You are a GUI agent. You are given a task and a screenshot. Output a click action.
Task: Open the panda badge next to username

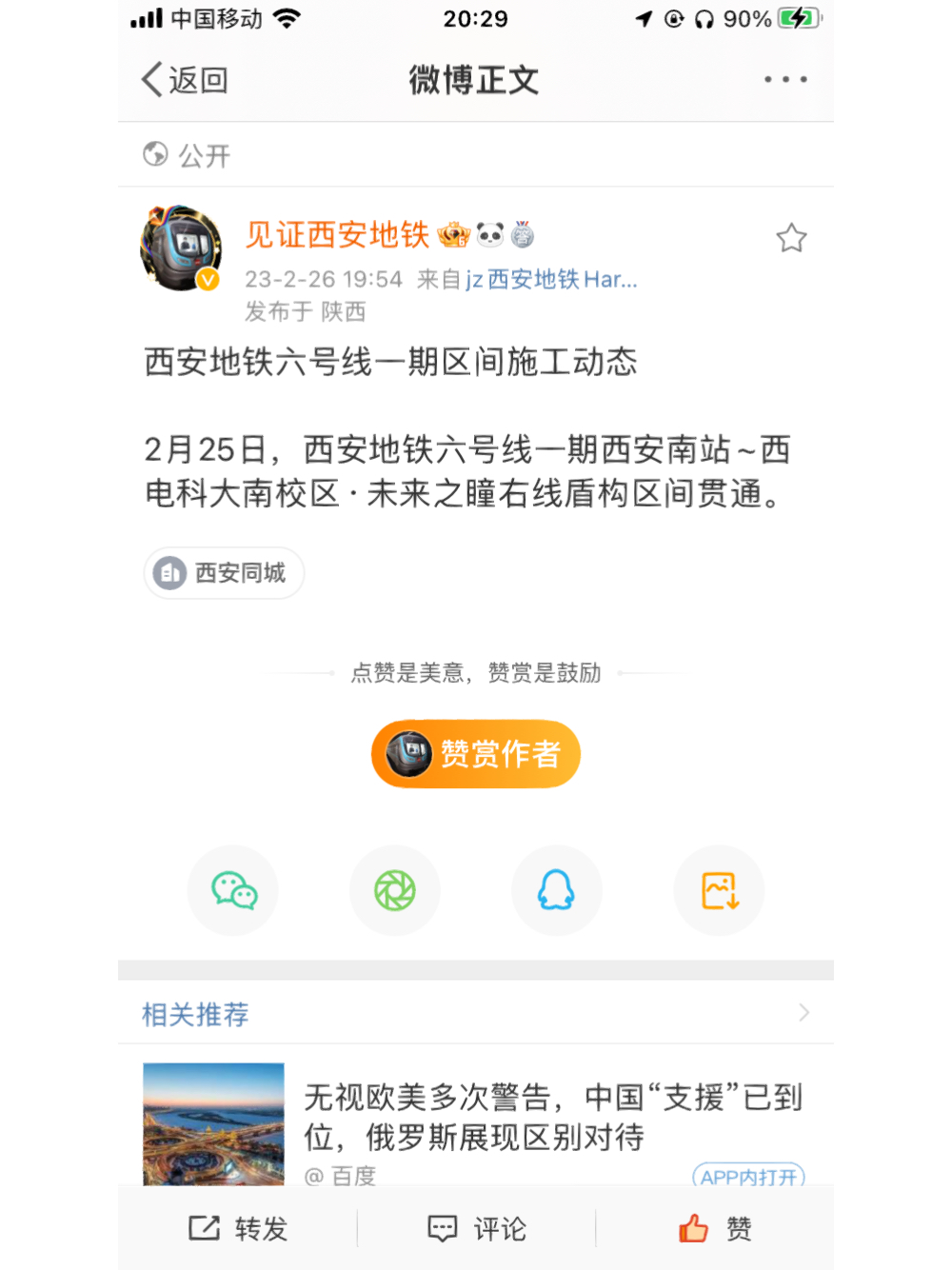pyautogui.click(x=489, y=234)
